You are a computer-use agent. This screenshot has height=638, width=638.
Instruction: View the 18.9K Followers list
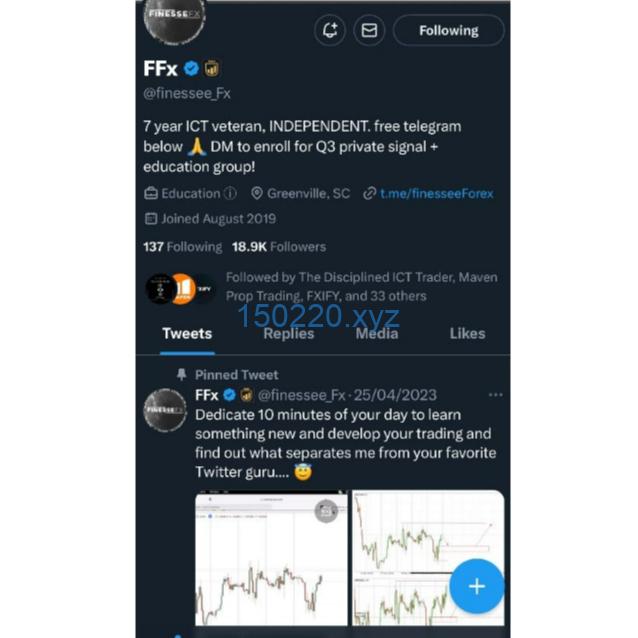[279, 246]
